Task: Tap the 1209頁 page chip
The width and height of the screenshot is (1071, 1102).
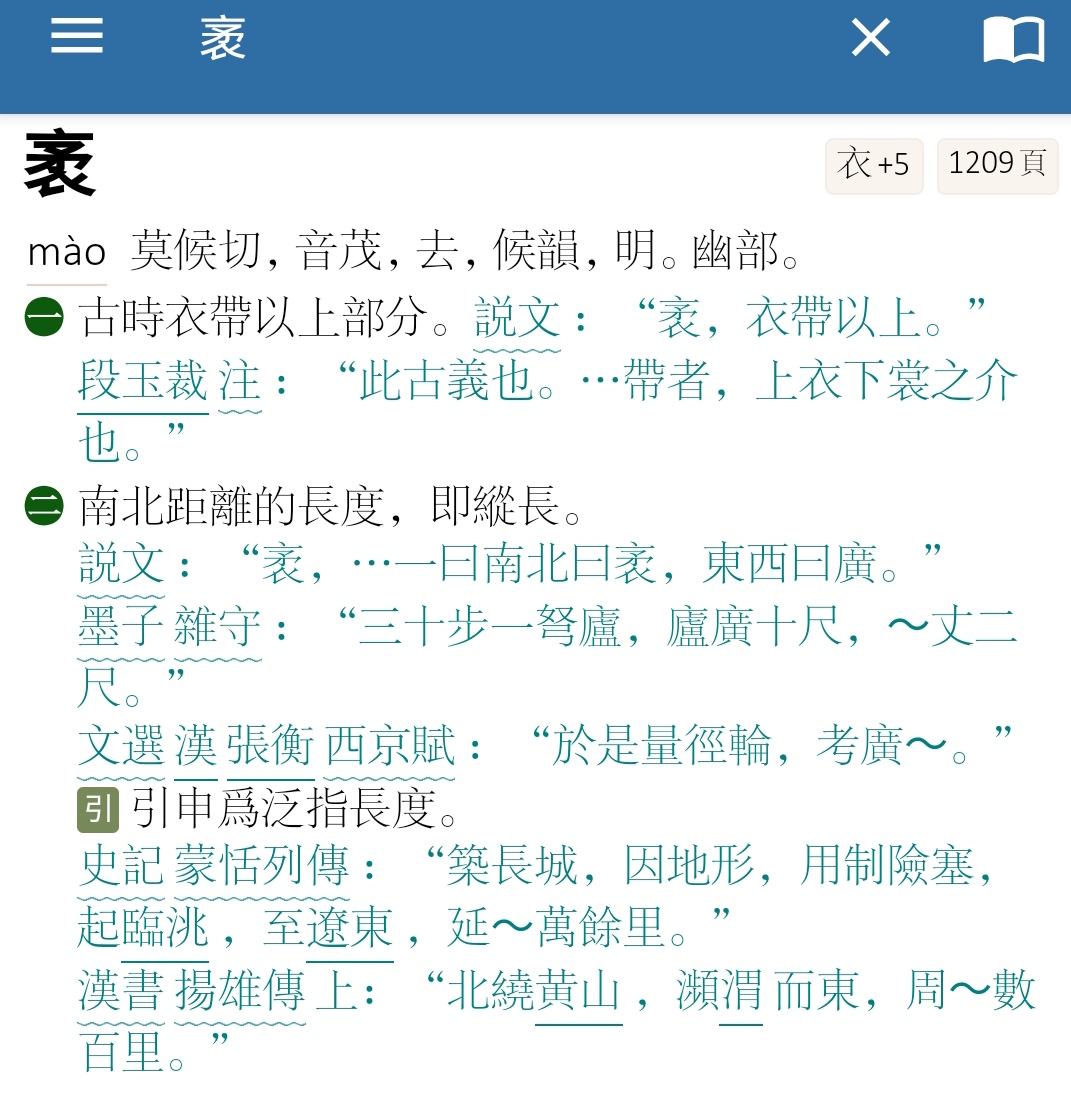Action: pyautogui.click(x=997, y=165)
